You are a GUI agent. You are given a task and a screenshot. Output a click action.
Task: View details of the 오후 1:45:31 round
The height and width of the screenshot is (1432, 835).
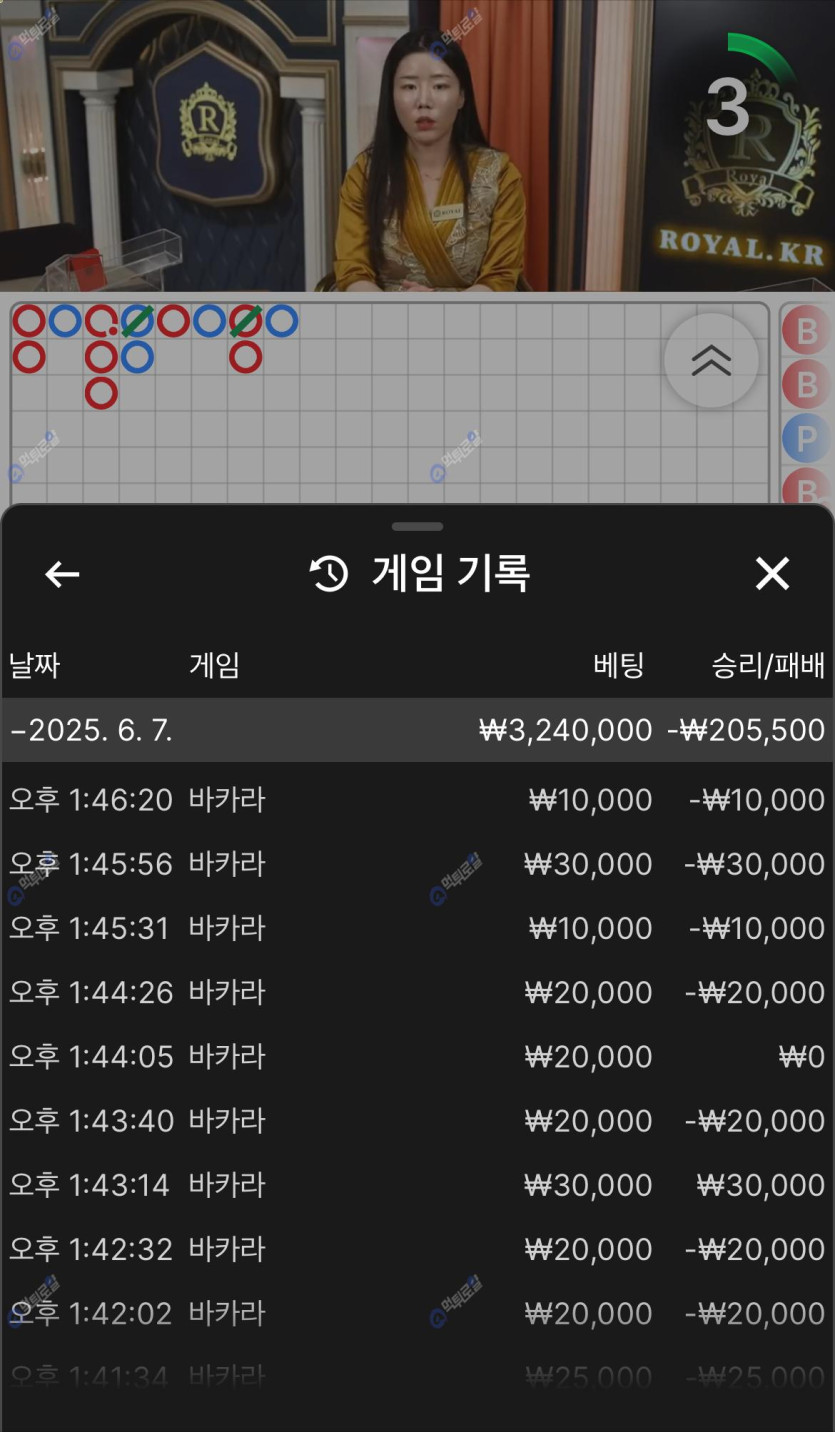(x=417, y=928)
